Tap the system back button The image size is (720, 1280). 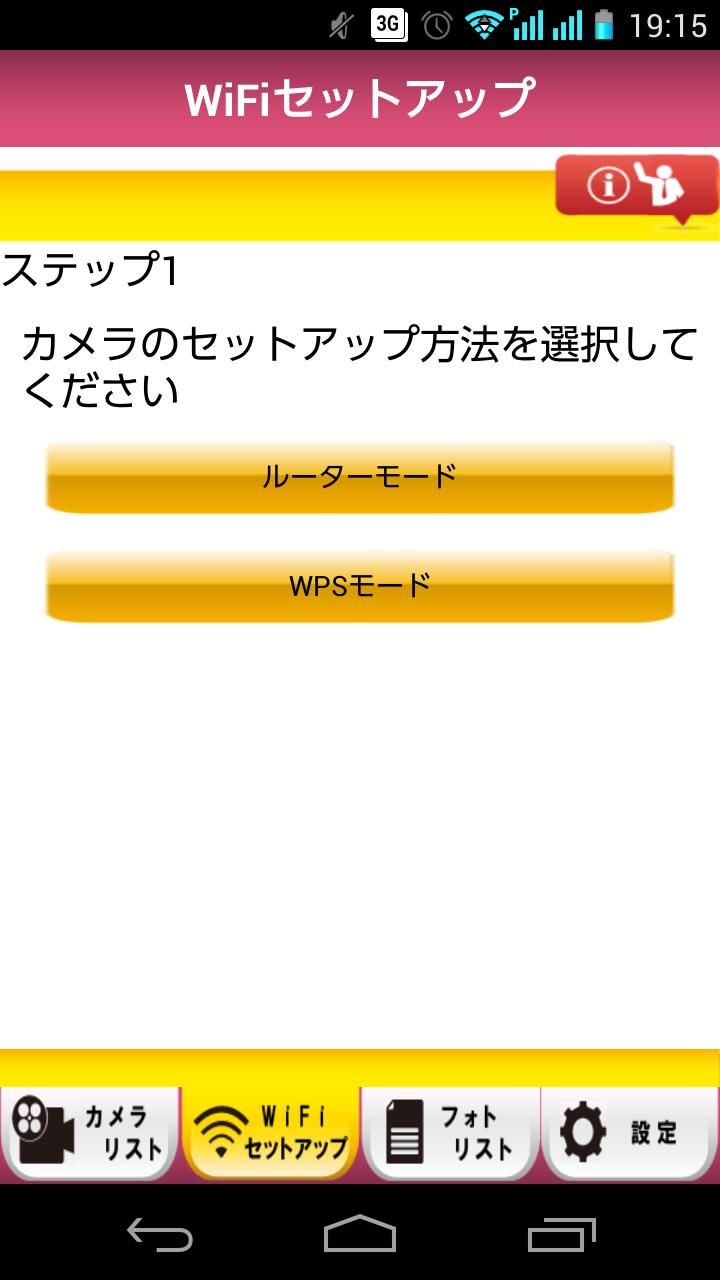click(160, 1234)
